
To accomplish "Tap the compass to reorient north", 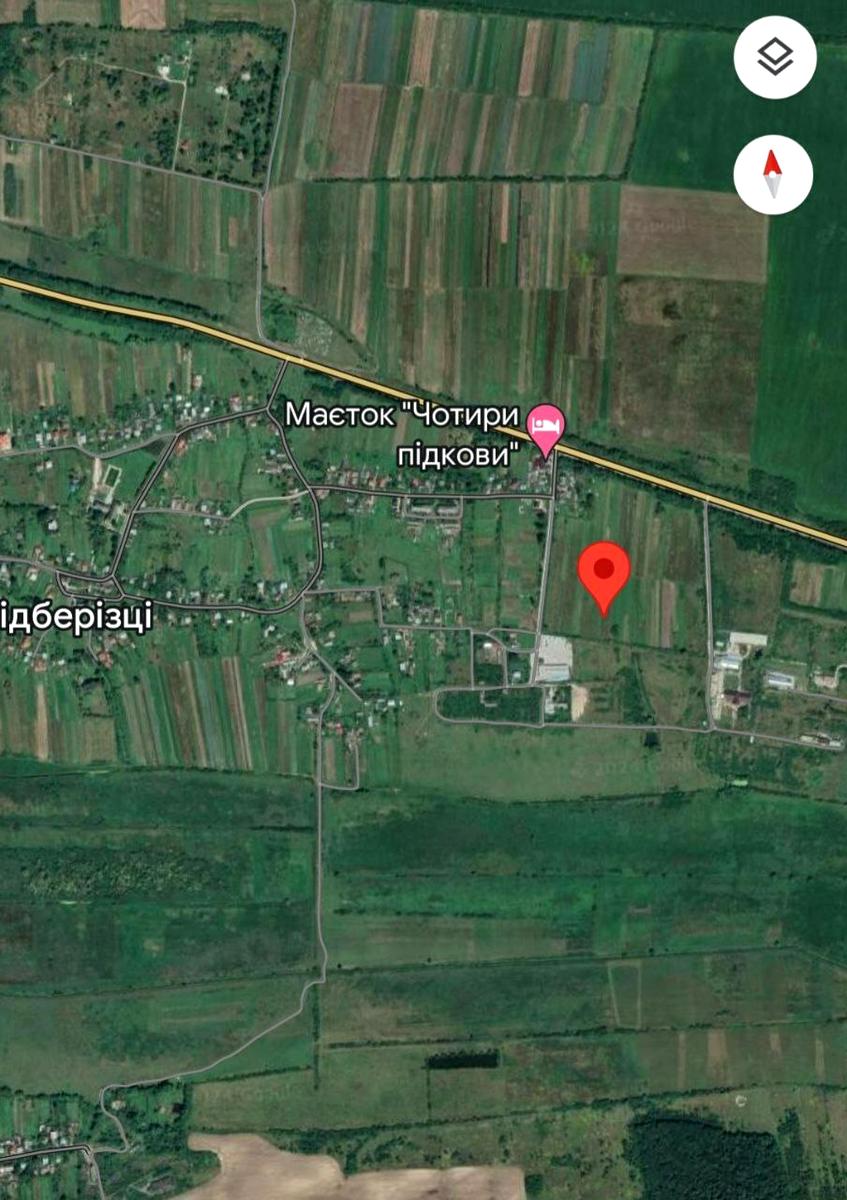I will tap(772, 174).
